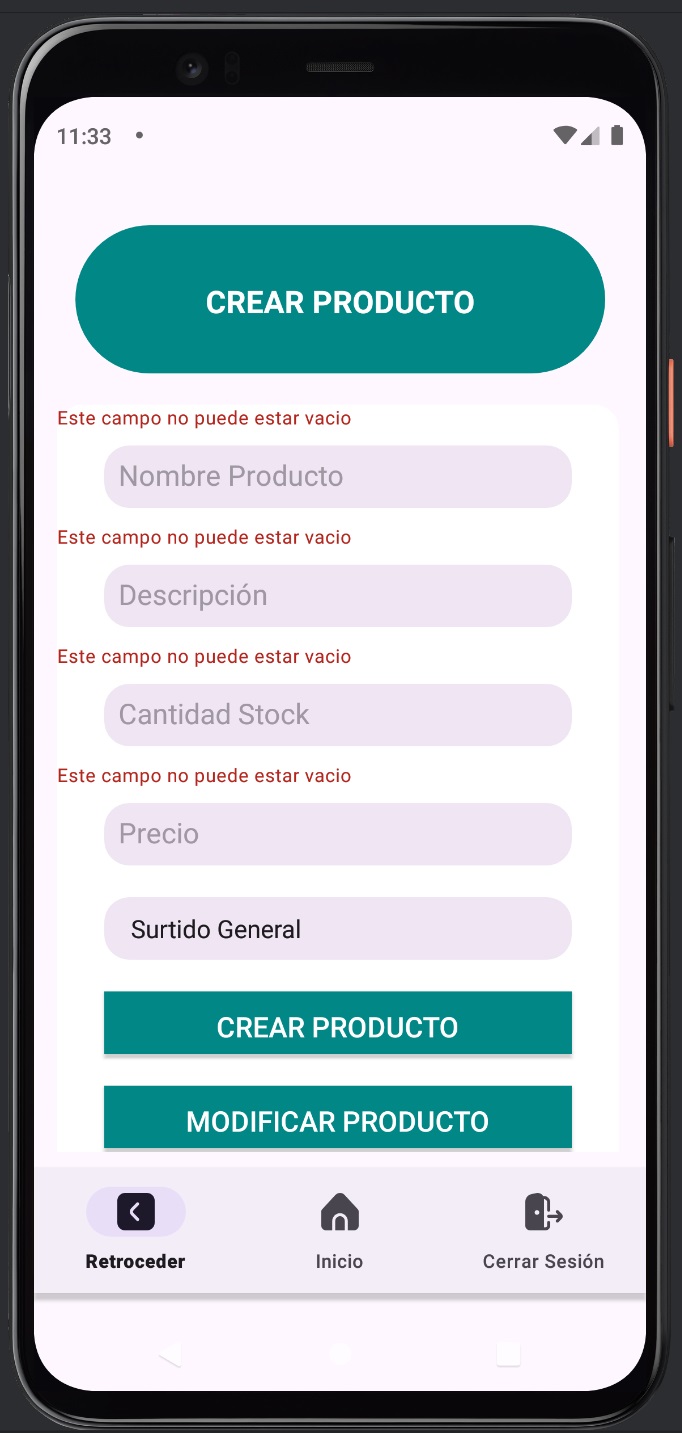The width and height of the screenshot is (682, 1433).
Task: Go back with the Retroceder tab
Action: click(x=136, y=1230)
